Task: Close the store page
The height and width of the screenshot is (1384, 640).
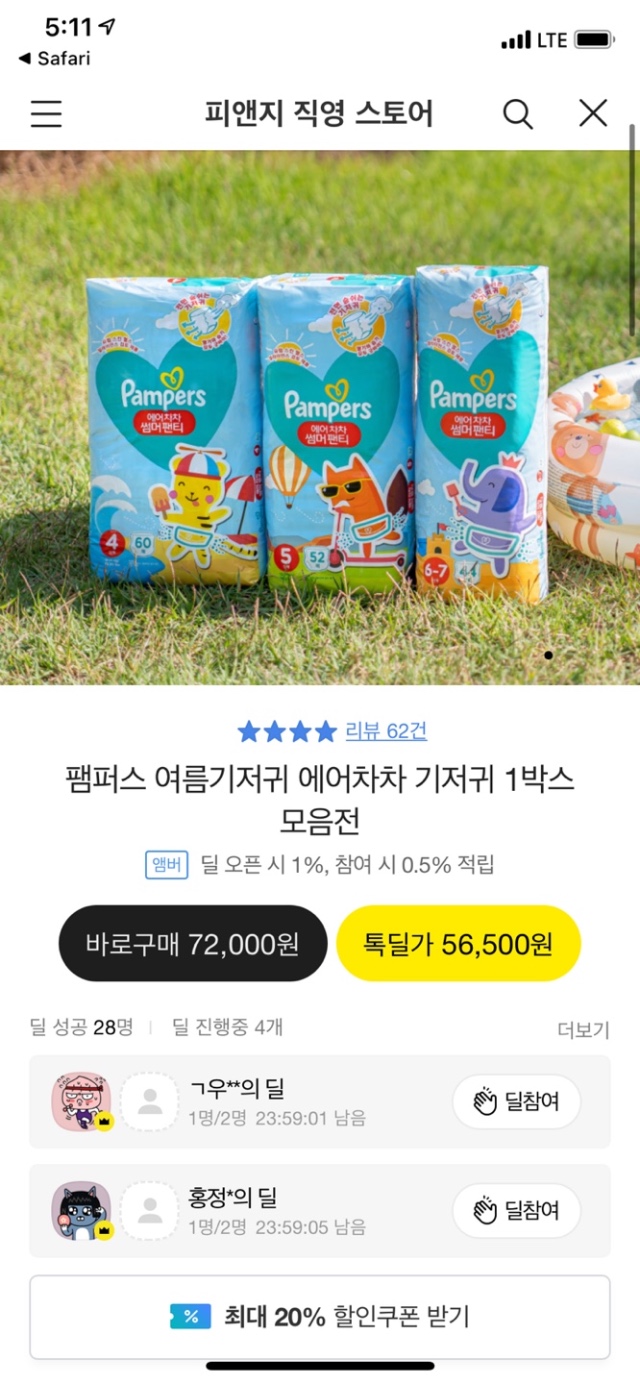Action: click(x=593, y=114)
